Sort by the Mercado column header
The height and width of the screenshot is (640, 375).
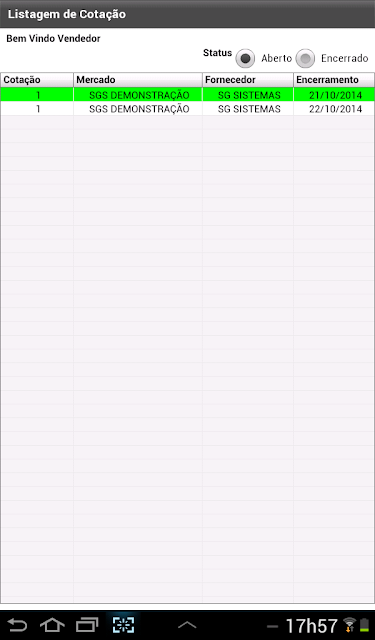point(138,80)
